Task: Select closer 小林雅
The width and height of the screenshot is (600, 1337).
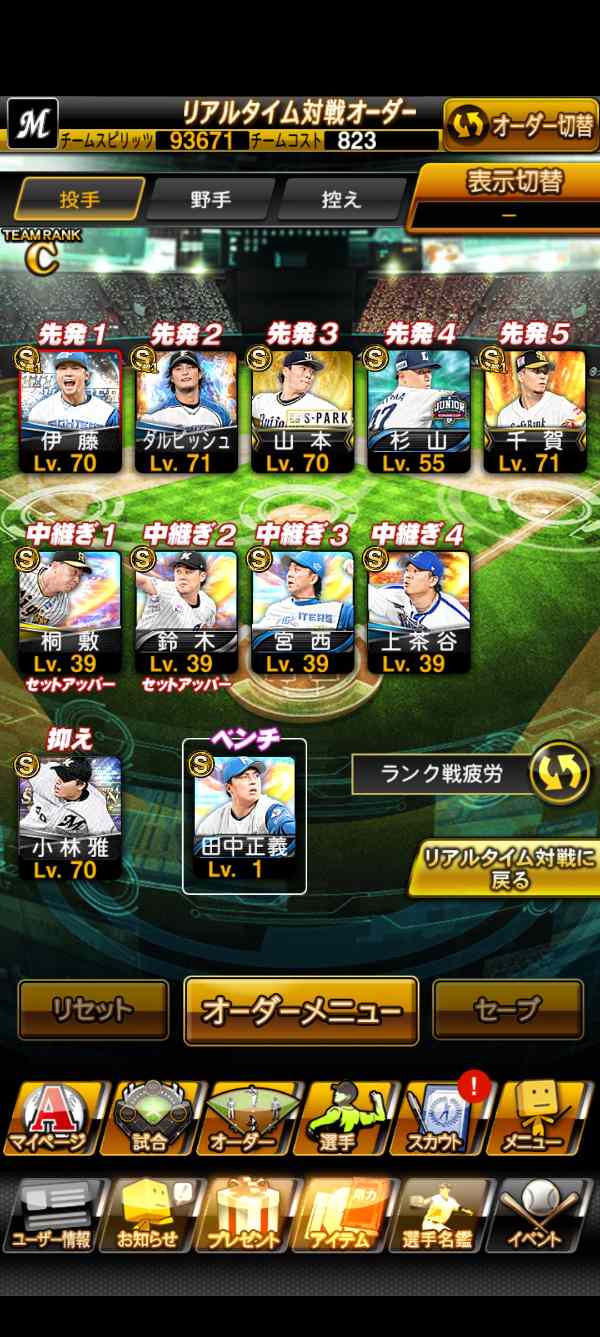Action: [70, 815]
